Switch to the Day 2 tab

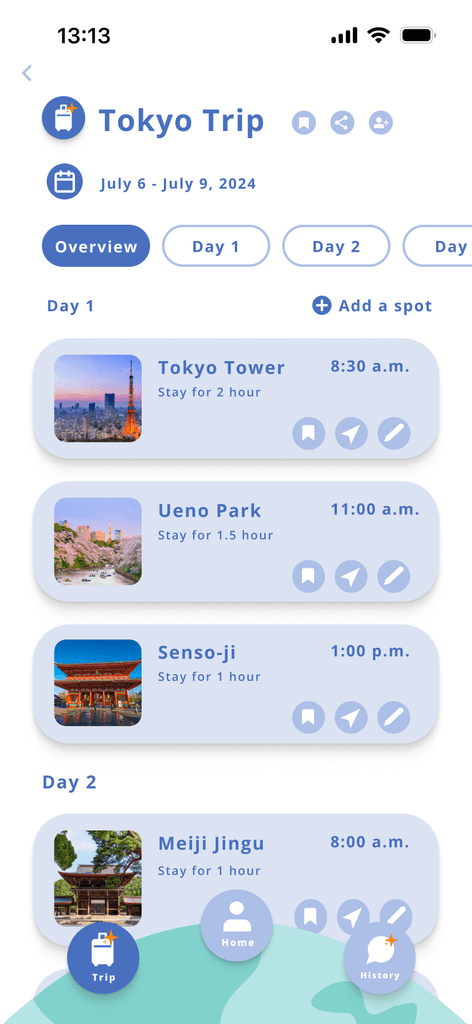336,246
